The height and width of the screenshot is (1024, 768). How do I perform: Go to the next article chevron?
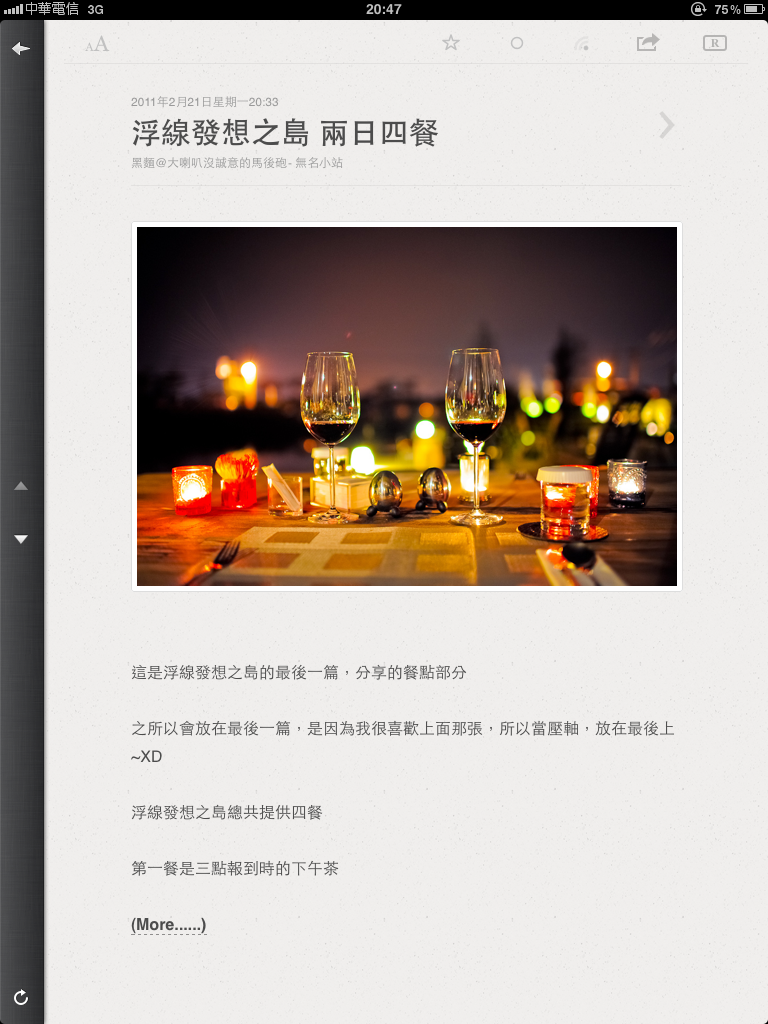[666, 125]
